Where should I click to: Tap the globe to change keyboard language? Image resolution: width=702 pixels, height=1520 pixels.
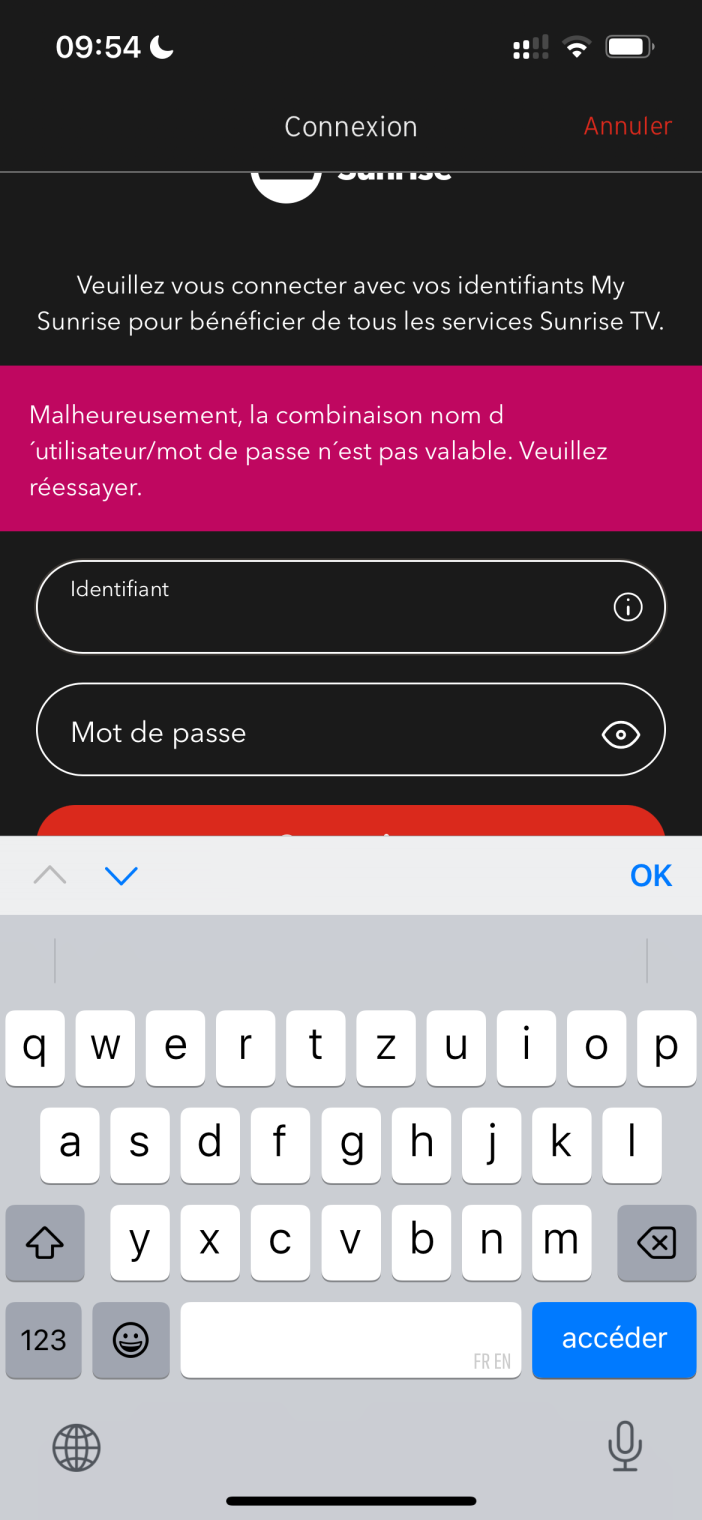pos(77,1446)
